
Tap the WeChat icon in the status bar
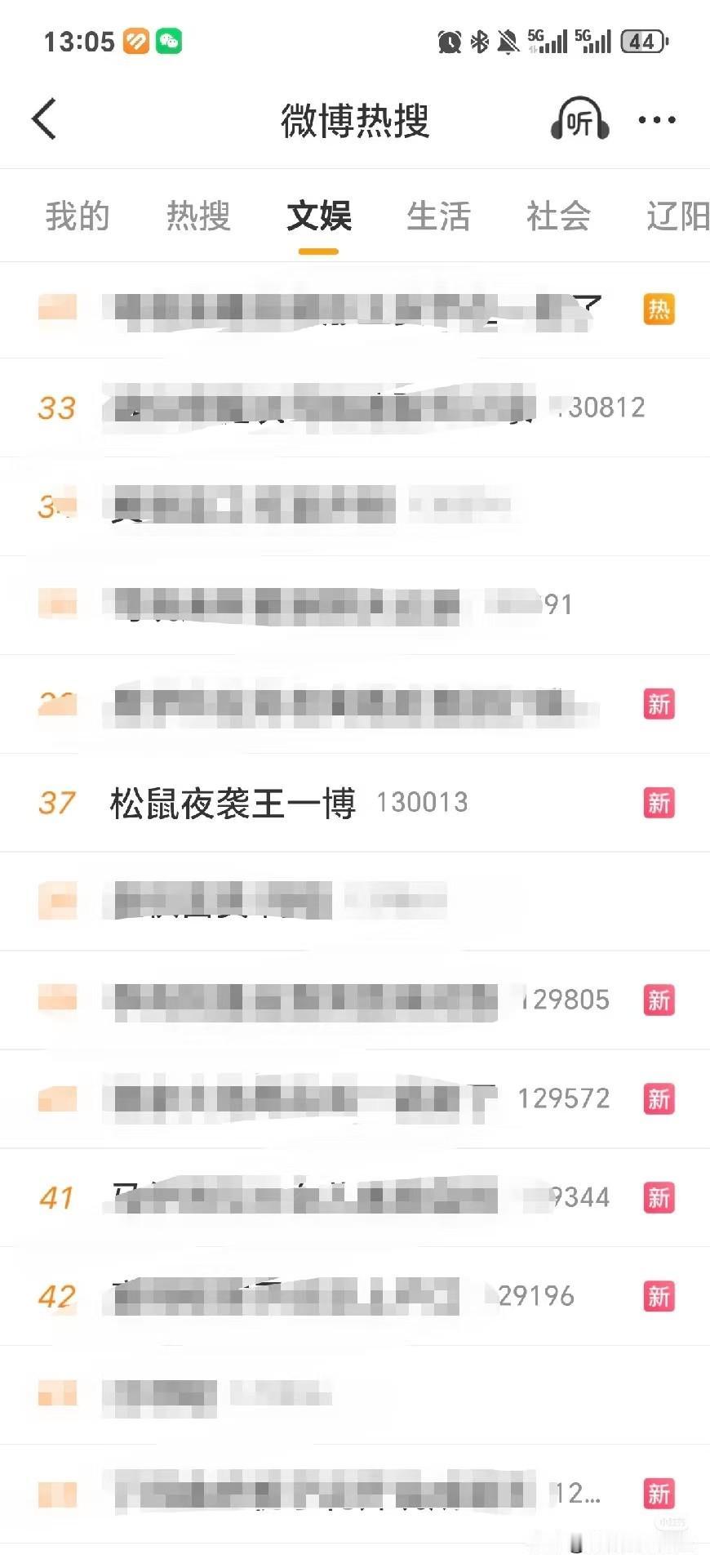[x=169, y=39]
